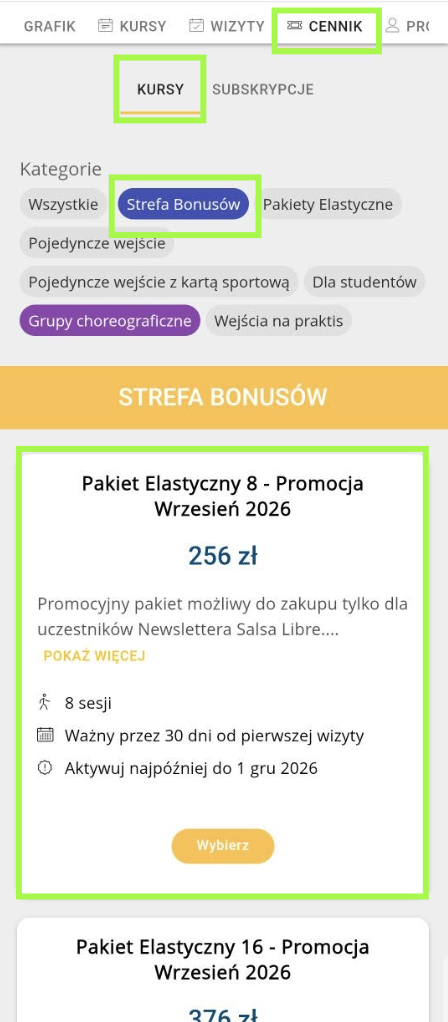Select the Kursy sub-tab under Cennik
This screenshot has width=448, height=1022.
pyautogui.click(x=160, y=89)
